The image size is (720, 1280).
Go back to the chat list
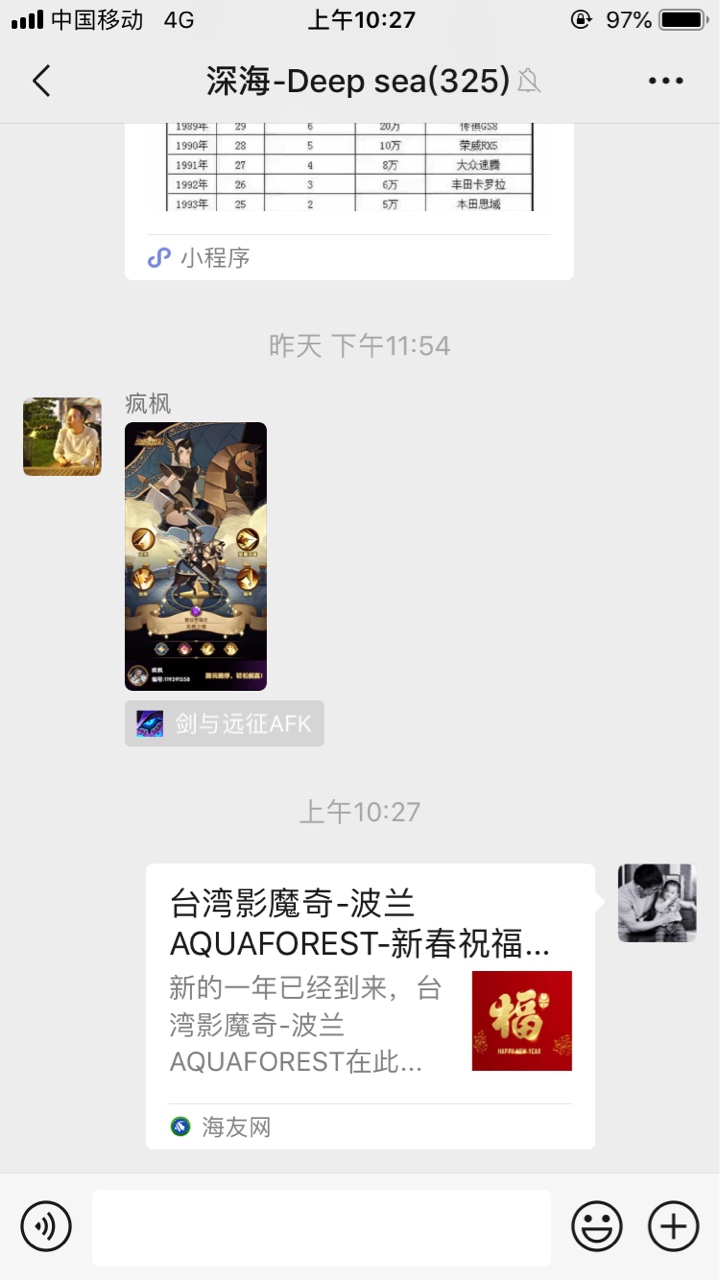tap(41, 81)
